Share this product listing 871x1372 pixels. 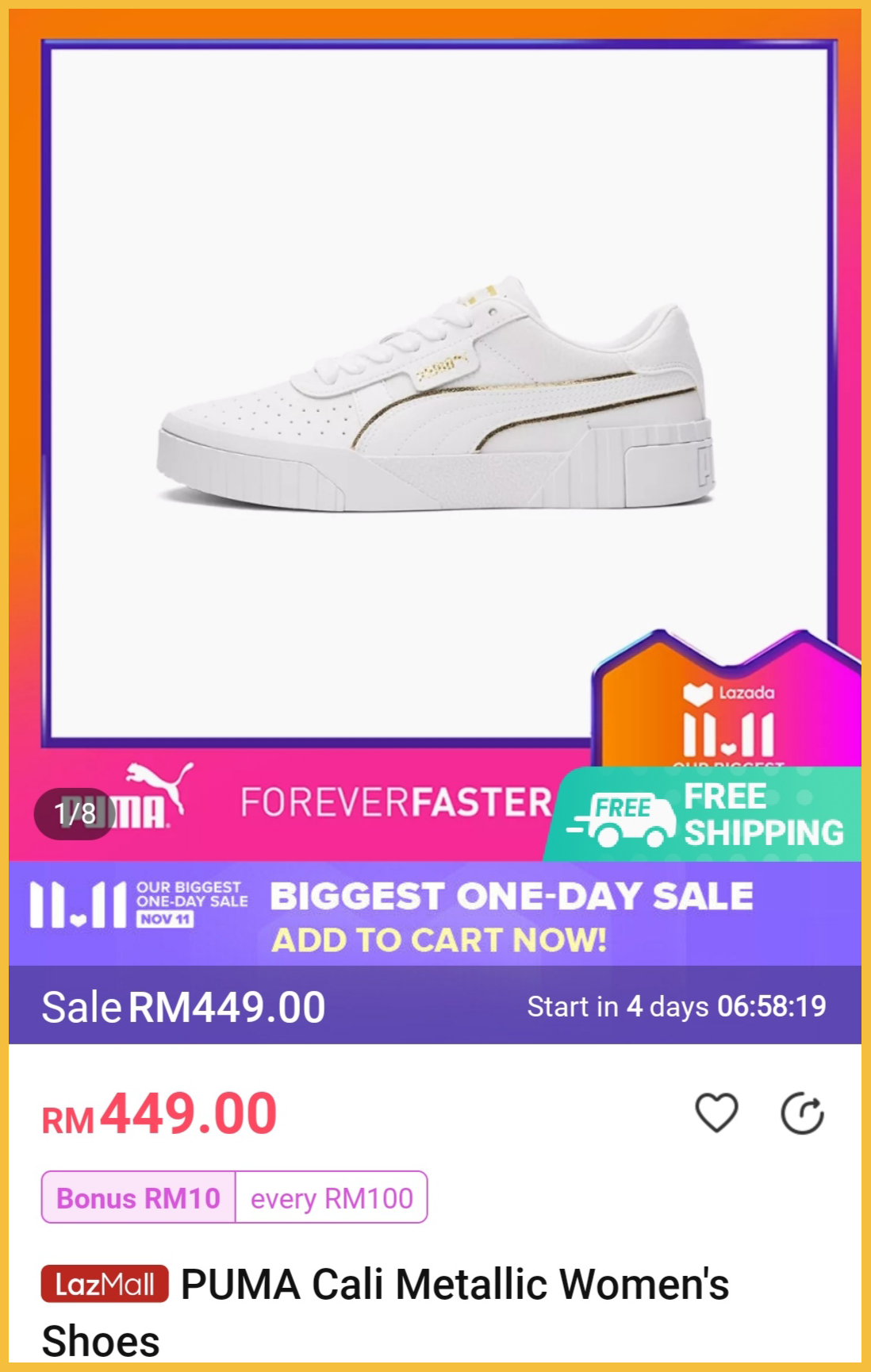point(802,1113)
